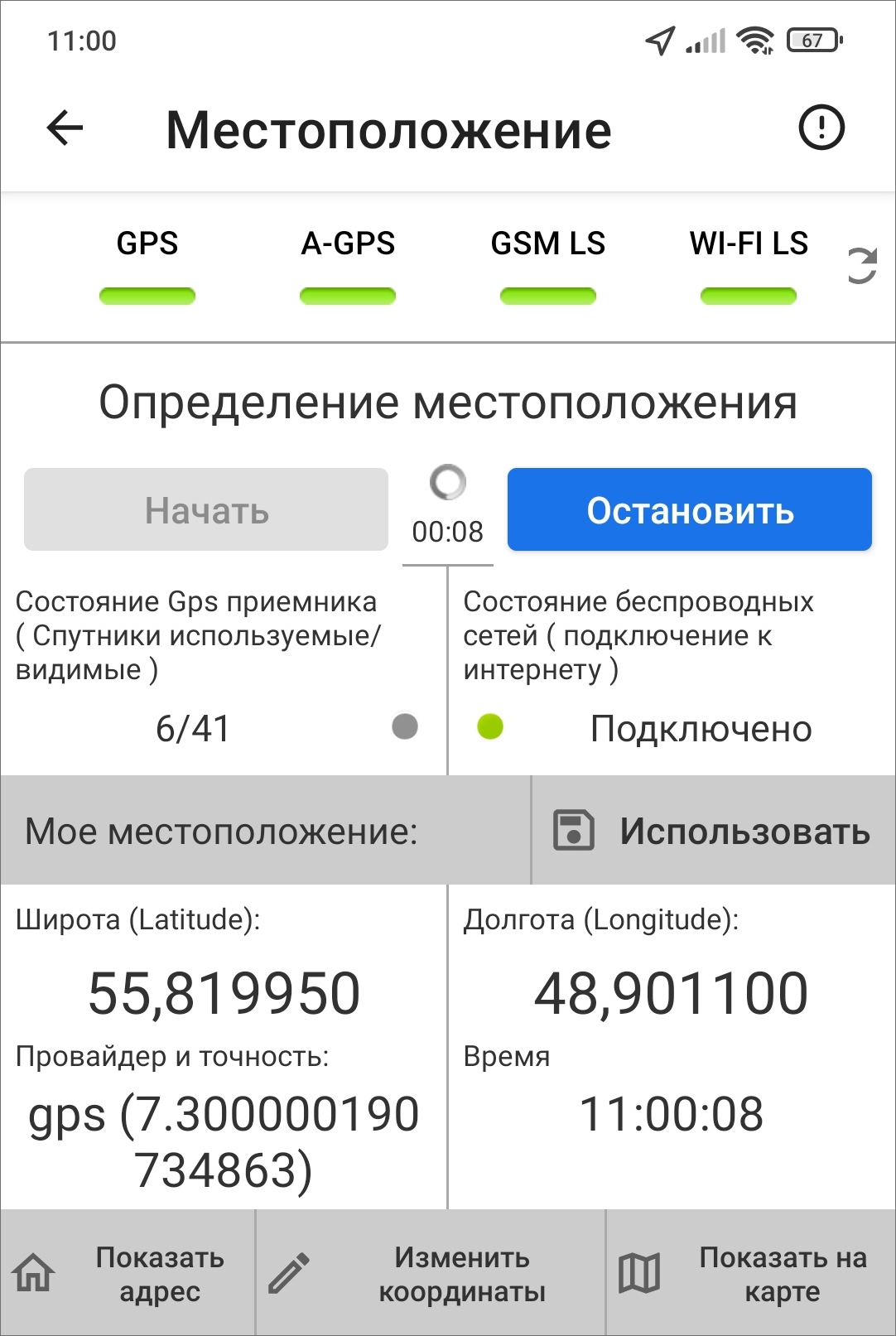
Task: Open Показать на карте
Action: pos(750,1274)
